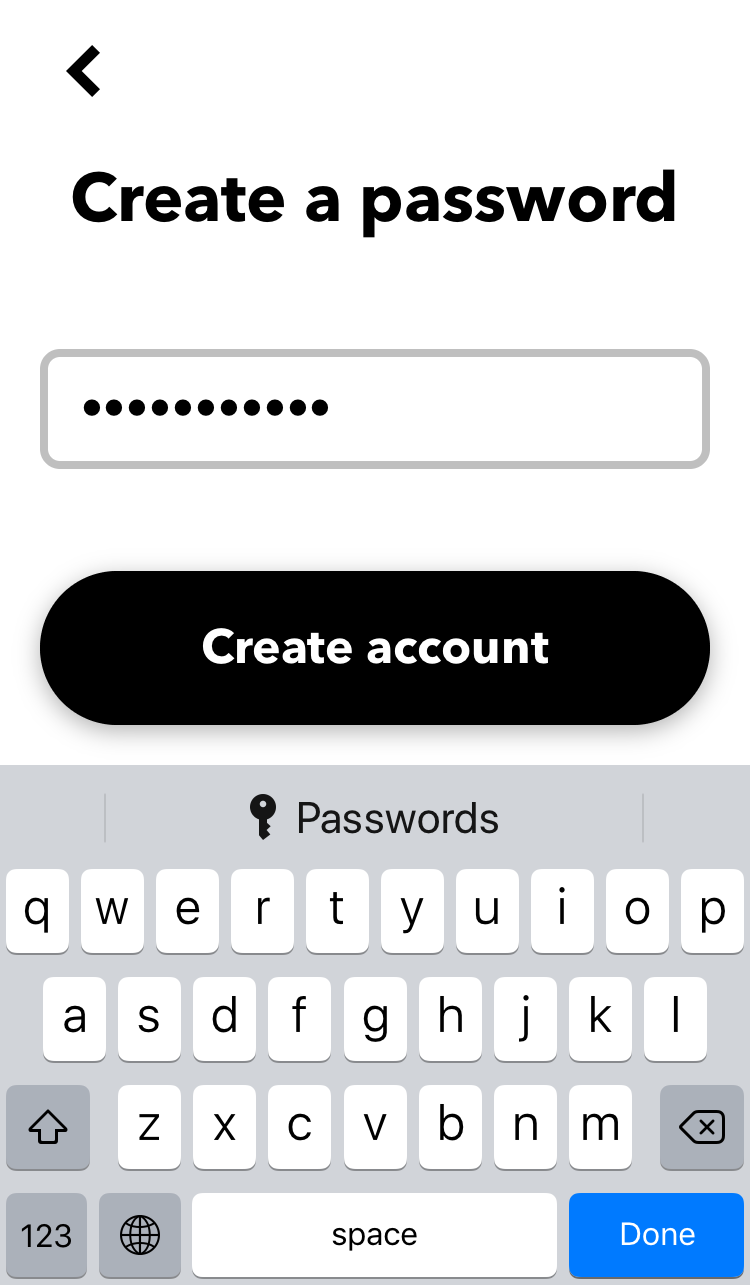Image resolution: width=750 pixels, height=1285 pixels.
Task: Switch keyboard to 123 numbers
Action: 47,1235
